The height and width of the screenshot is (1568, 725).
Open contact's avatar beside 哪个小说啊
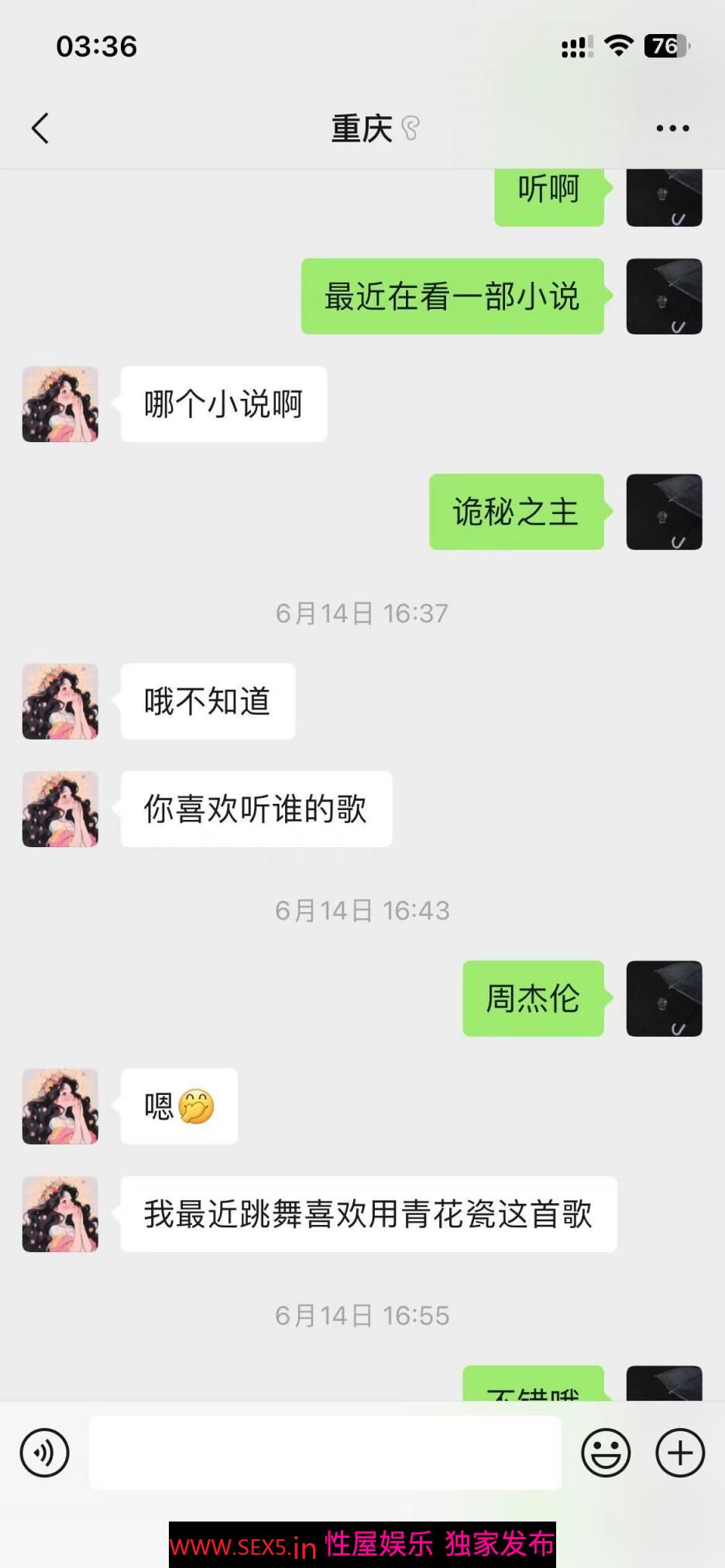[60, 404]
